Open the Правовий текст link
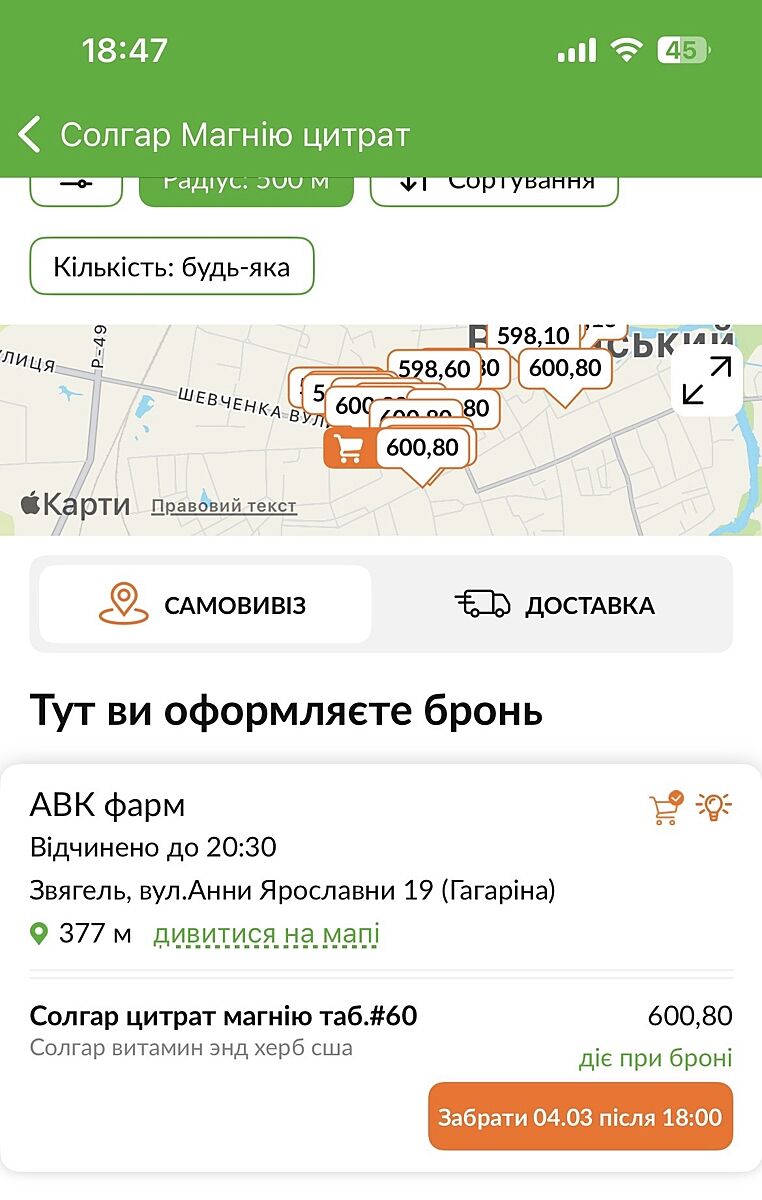 click(224, 506)
